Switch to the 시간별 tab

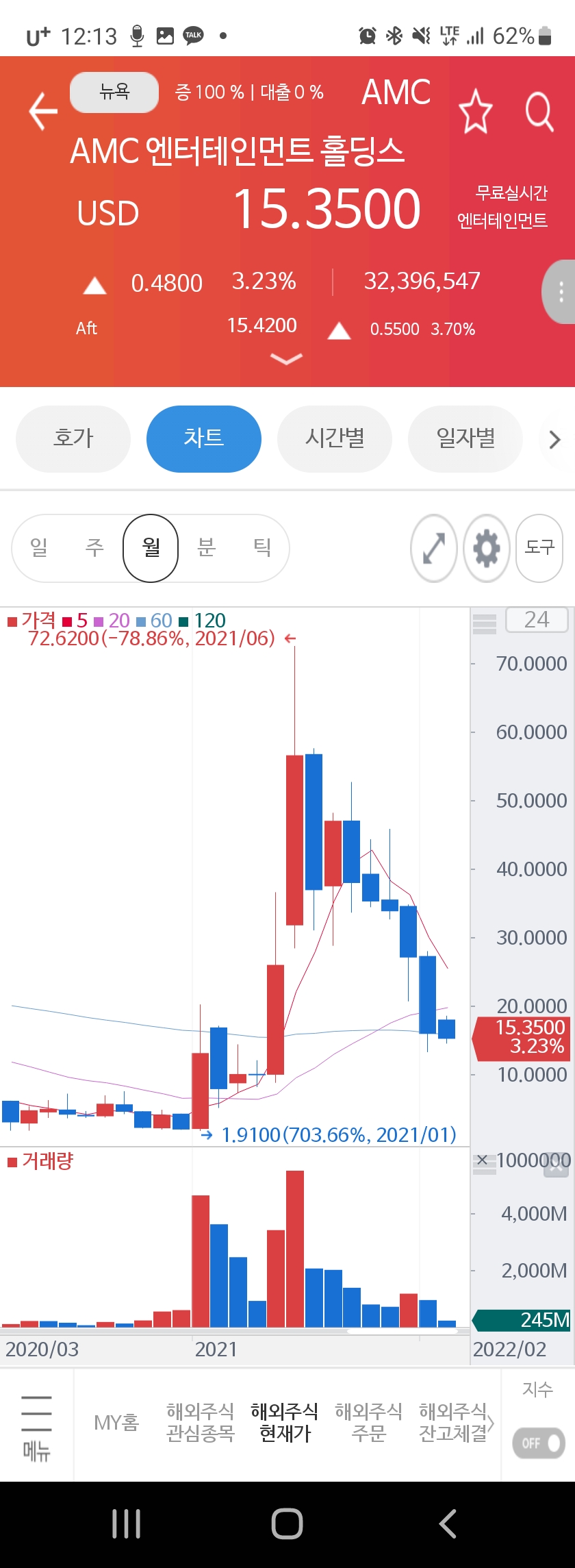tap(335, 438)
